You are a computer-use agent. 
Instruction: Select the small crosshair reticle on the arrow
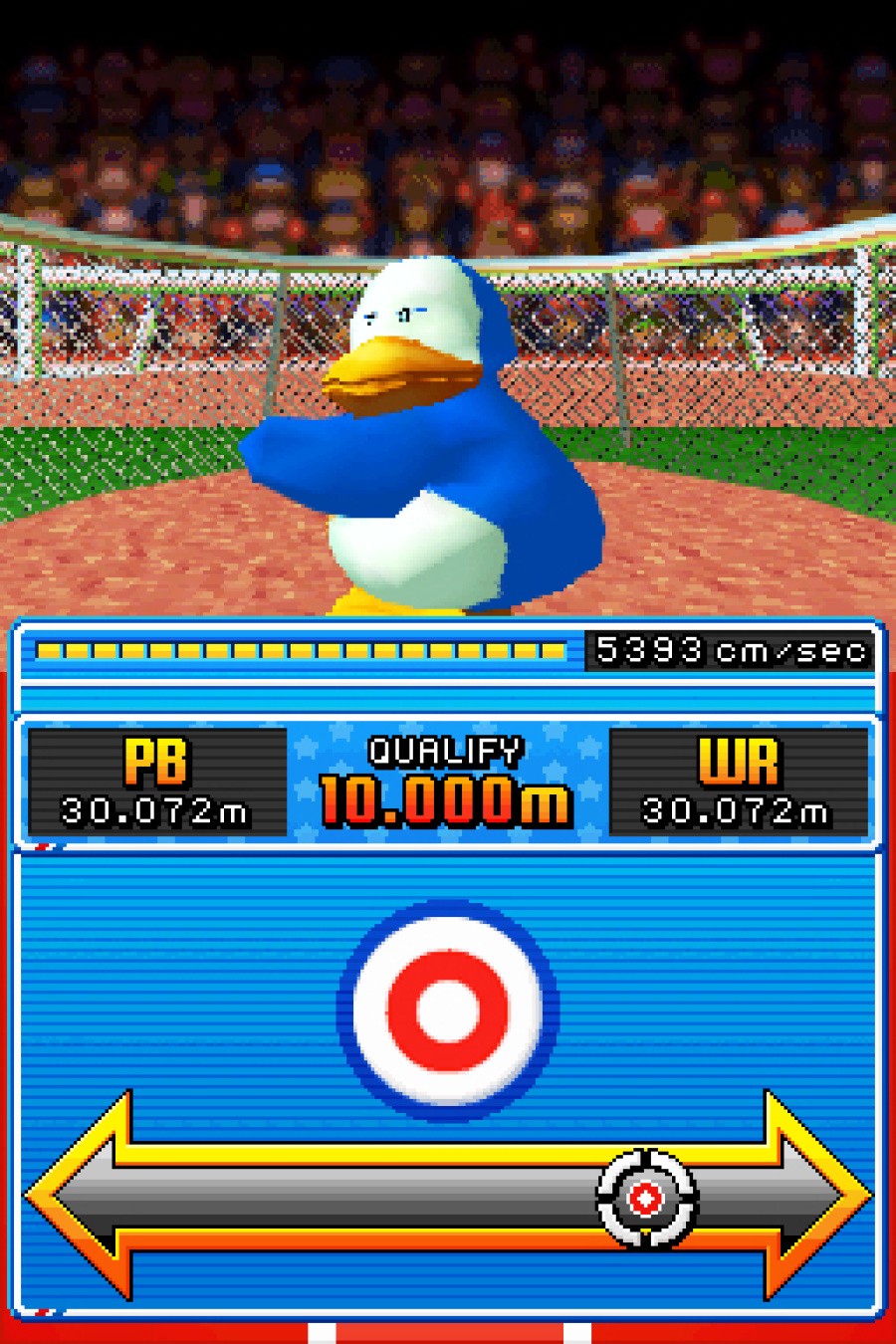[645, 1198]
